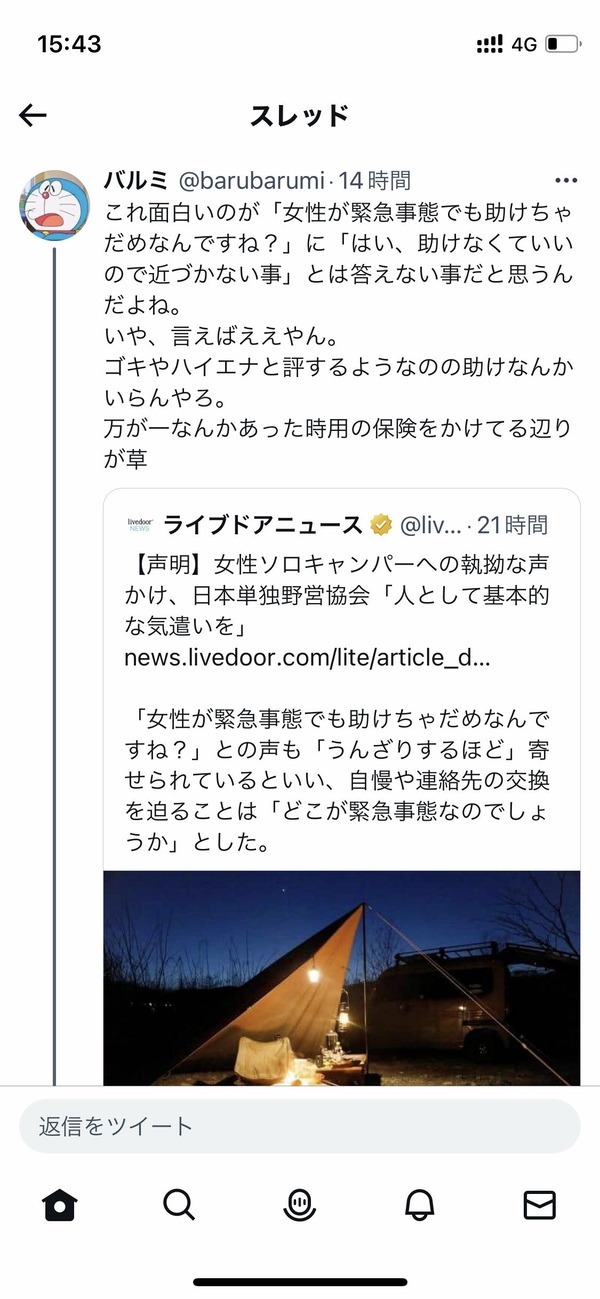Screen dimensions: 600x1299
Task: Open the news.livedoor.com article link
Action: click(308, 658)
